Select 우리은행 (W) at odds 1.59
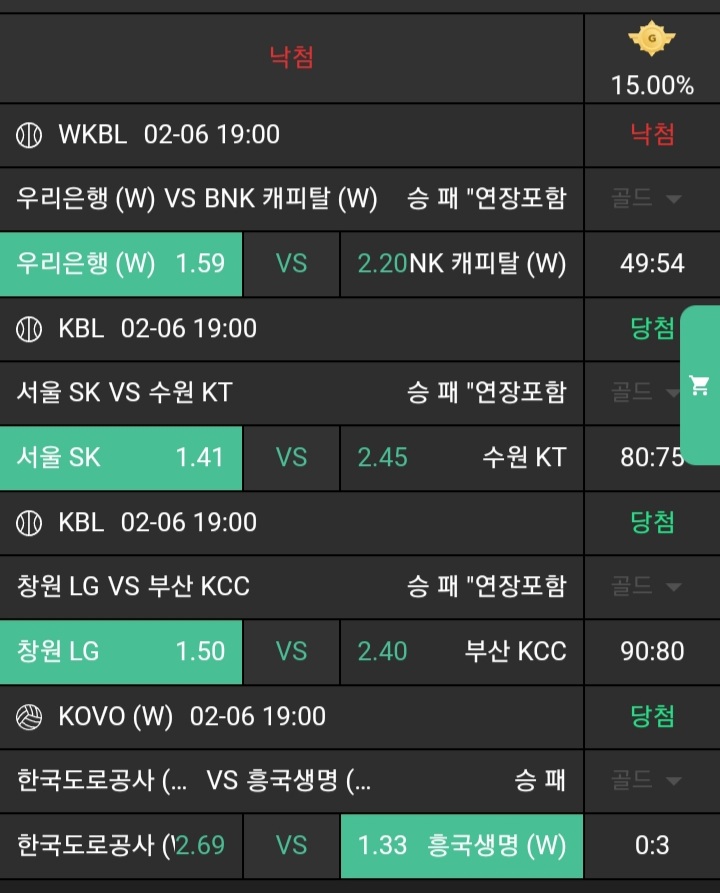Viewport: 720px width, 893px height. tap(121, 264)
